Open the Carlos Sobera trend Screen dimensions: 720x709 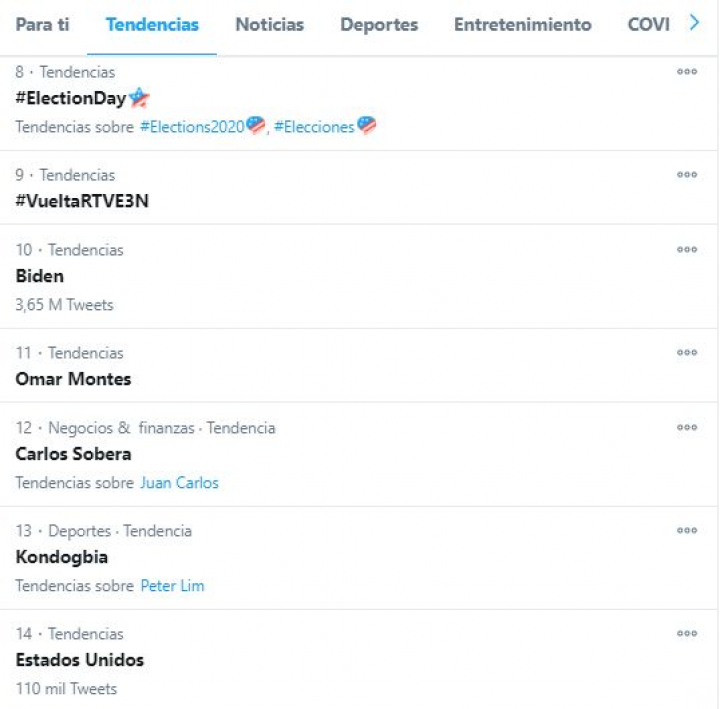pos(73,454)
